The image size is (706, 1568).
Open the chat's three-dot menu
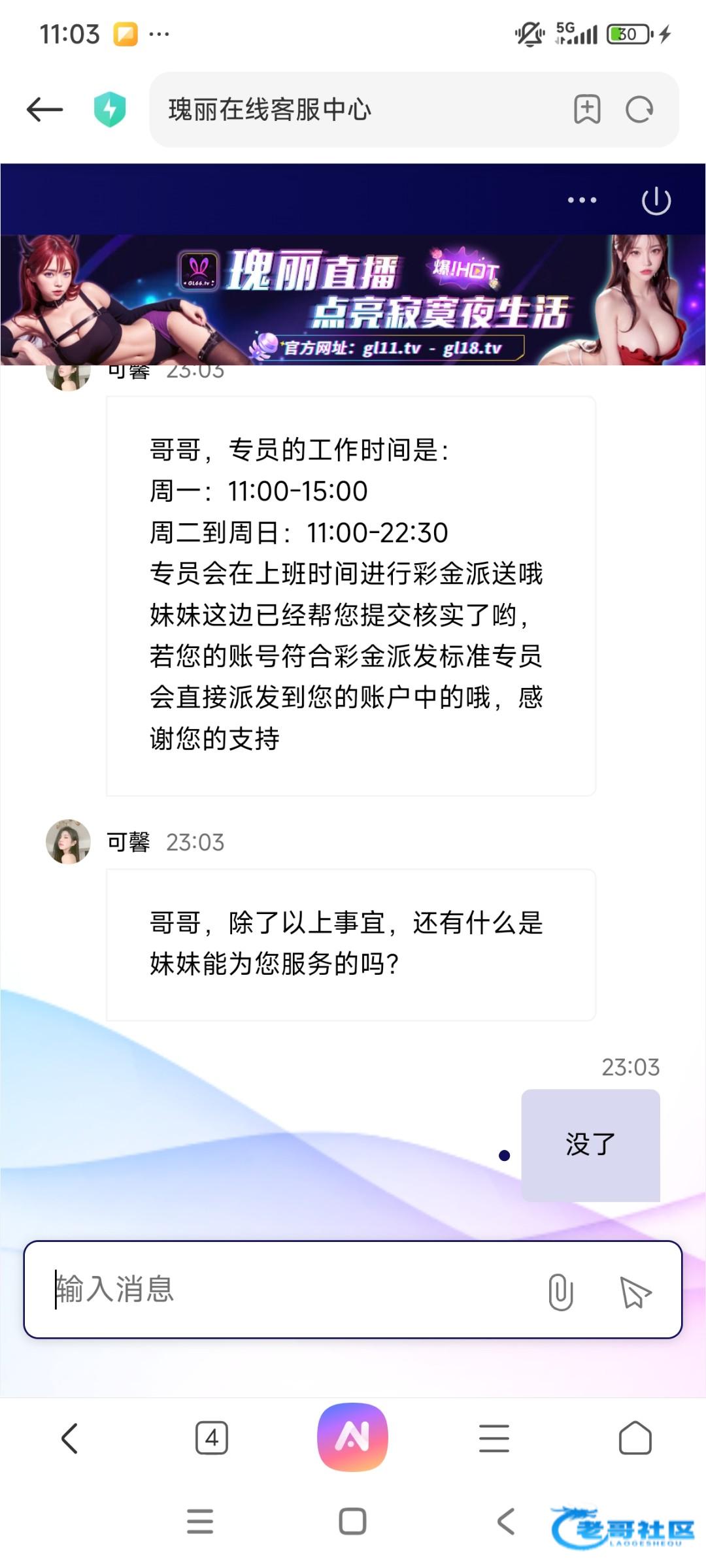(582, 200)
